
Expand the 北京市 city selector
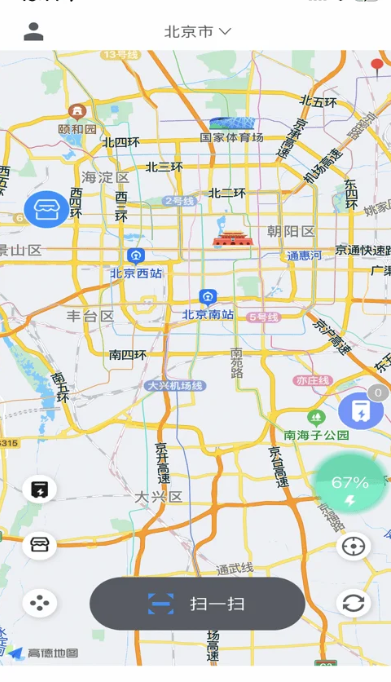tap(197, 32)
